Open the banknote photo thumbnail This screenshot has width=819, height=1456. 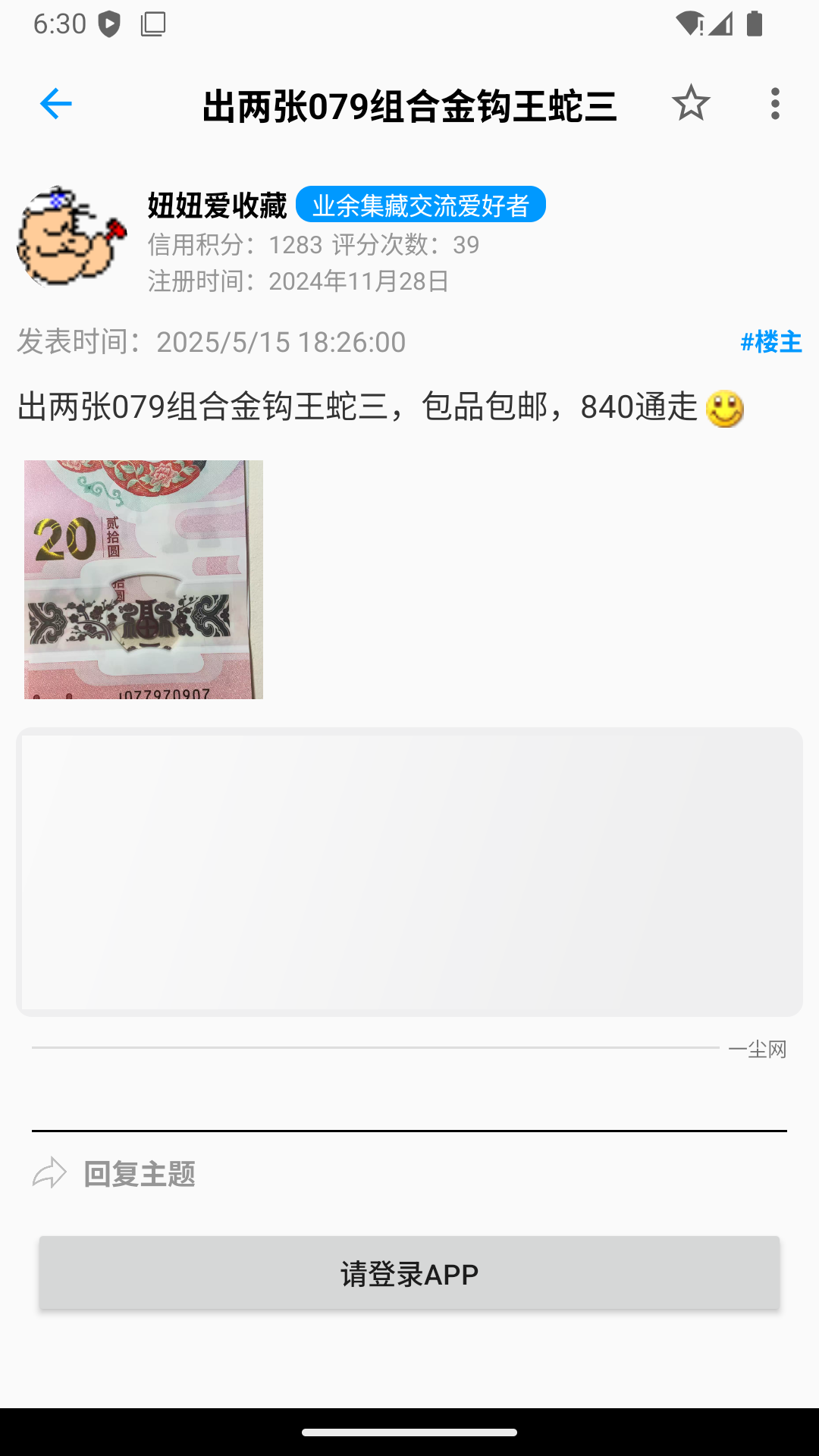pos(143,579)
